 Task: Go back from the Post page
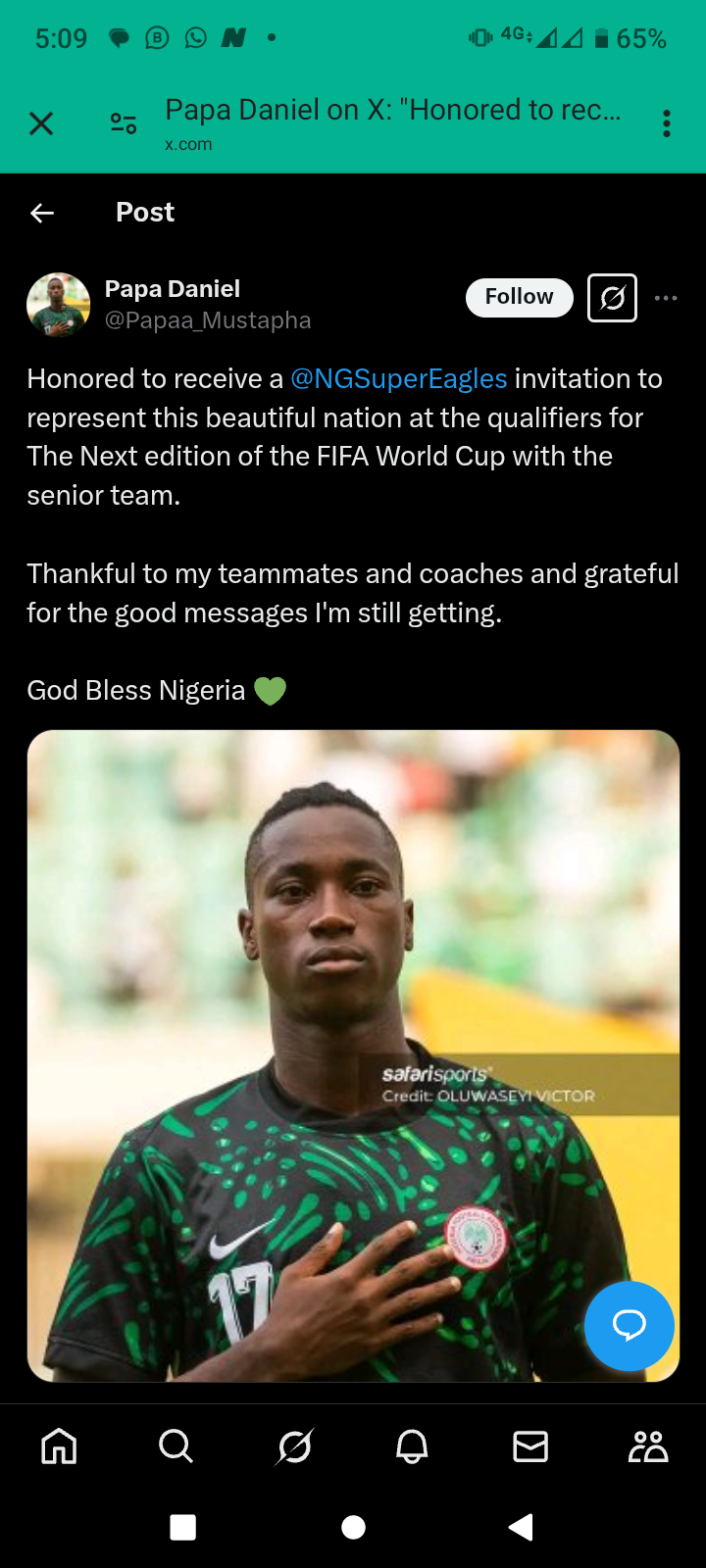point(42,213)
